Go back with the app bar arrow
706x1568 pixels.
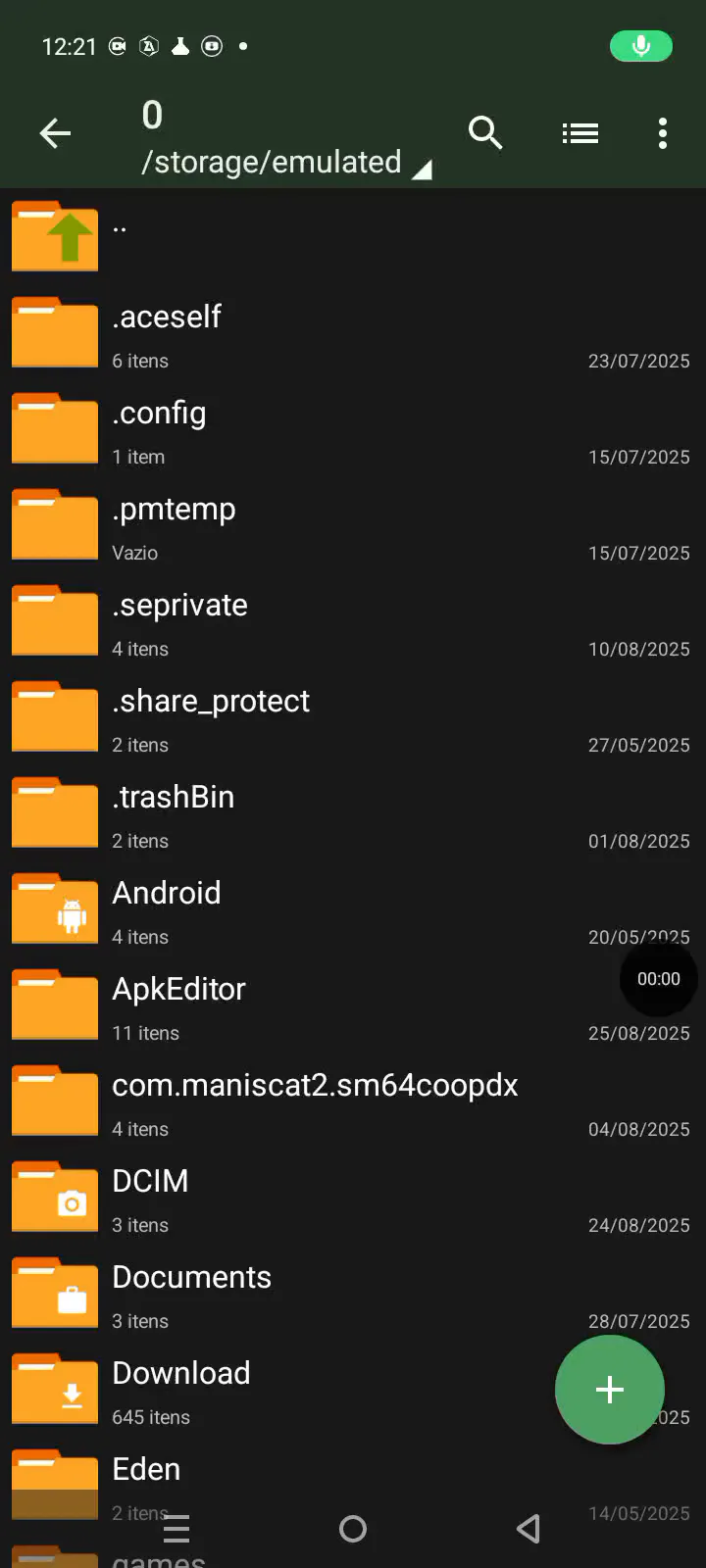coord(55,133)
